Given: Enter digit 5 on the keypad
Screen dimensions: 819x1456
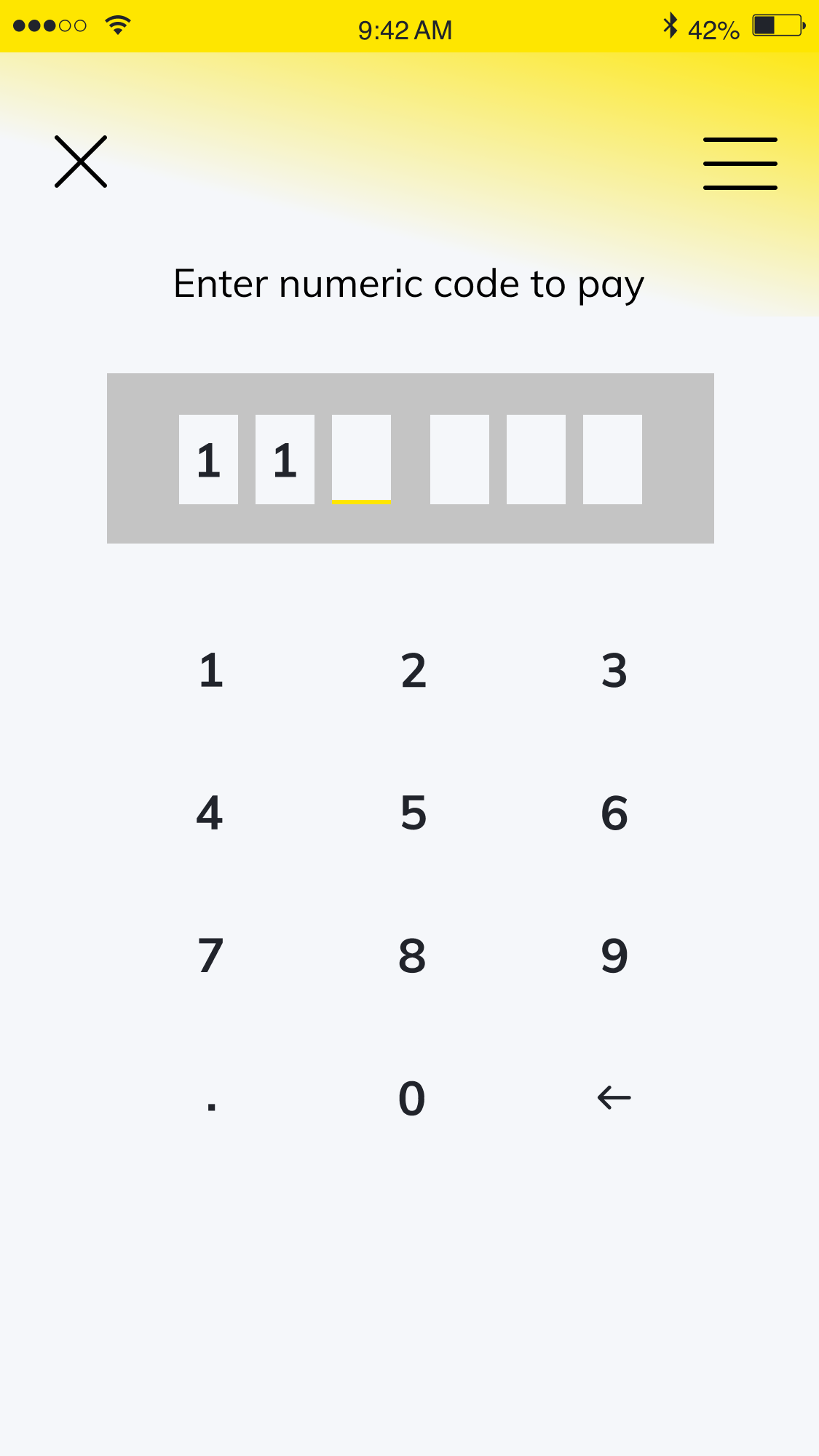Looking at the screenshot, I should click(413, 813).
